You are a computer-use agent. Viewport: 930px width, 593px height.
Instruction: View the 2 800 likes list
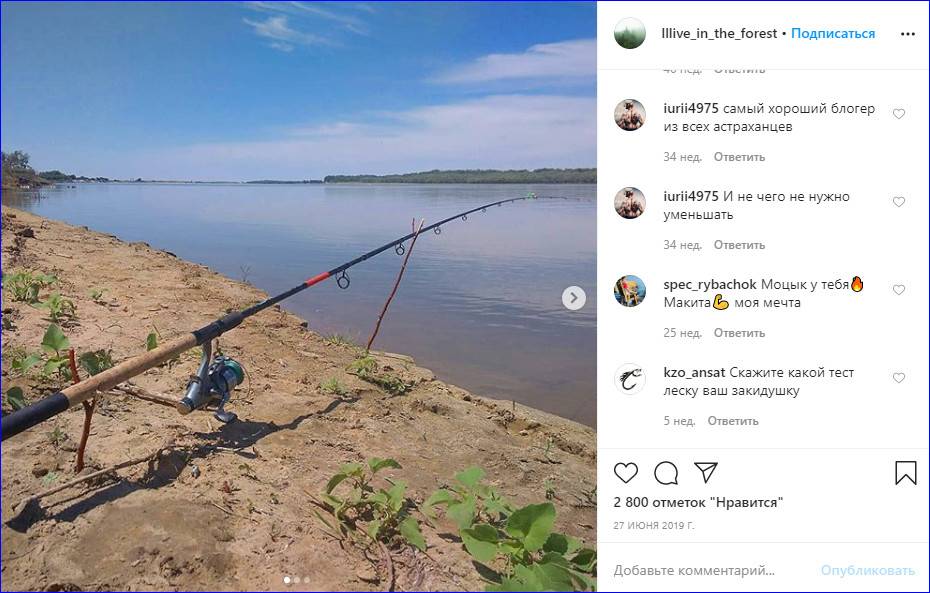point(698,502)
